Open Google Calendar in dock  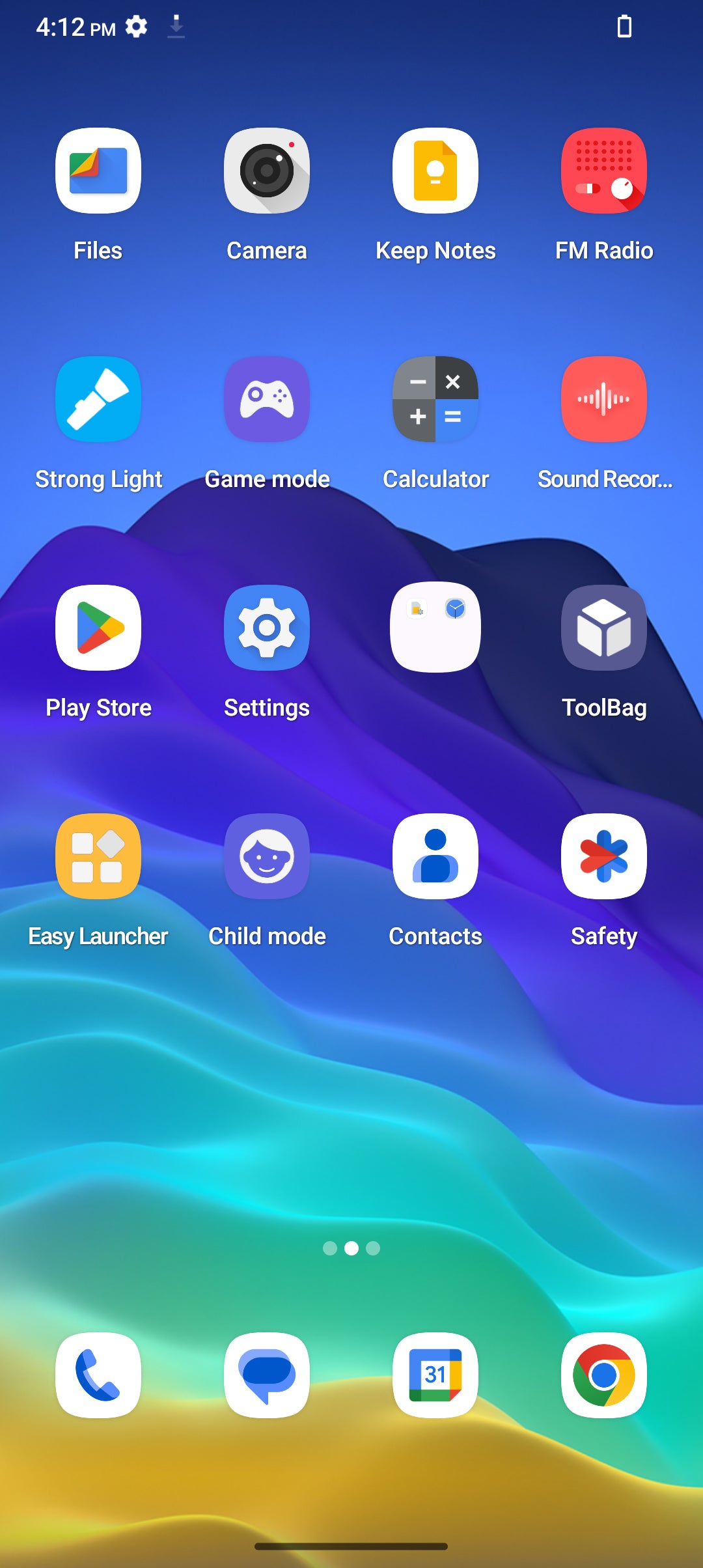(435, 1375)
